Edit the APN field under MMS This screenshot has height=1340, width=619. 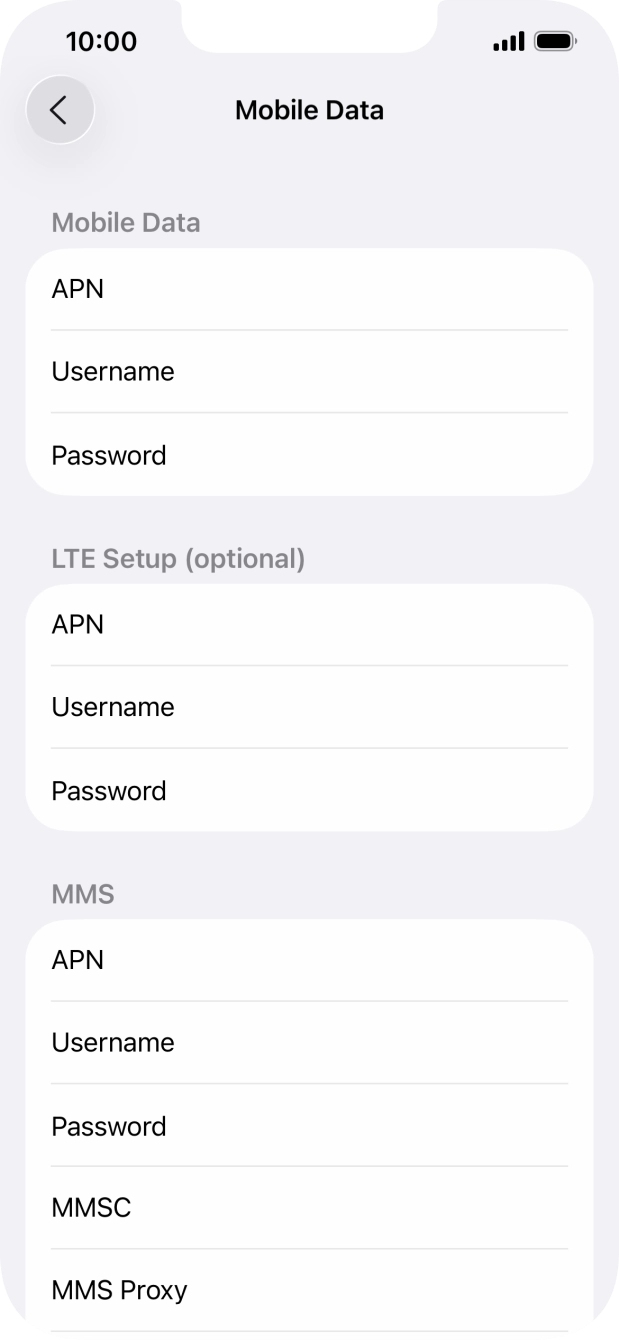point(309,960)
